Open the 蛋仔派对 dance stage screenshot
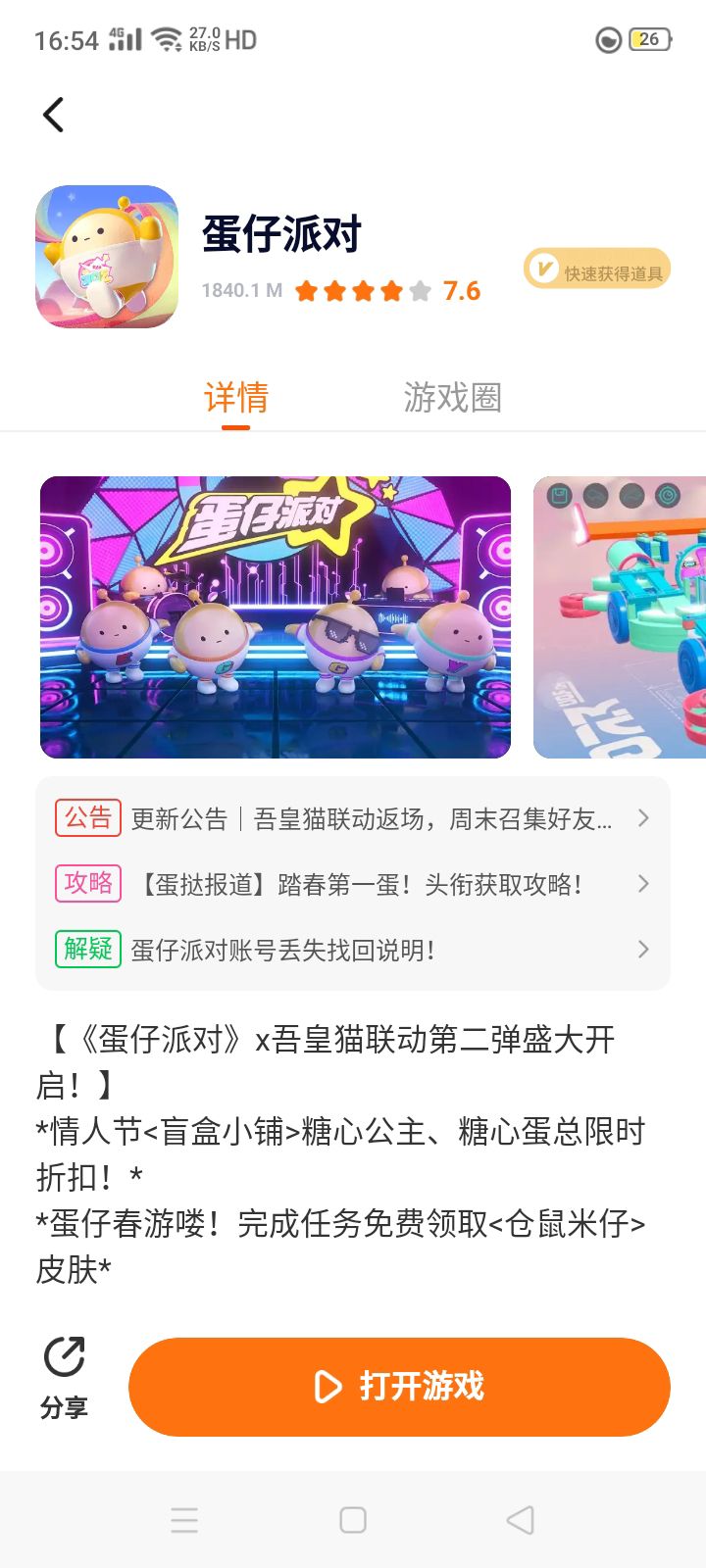The height and width of the screenshot is (1568, 706). [276, 617]
